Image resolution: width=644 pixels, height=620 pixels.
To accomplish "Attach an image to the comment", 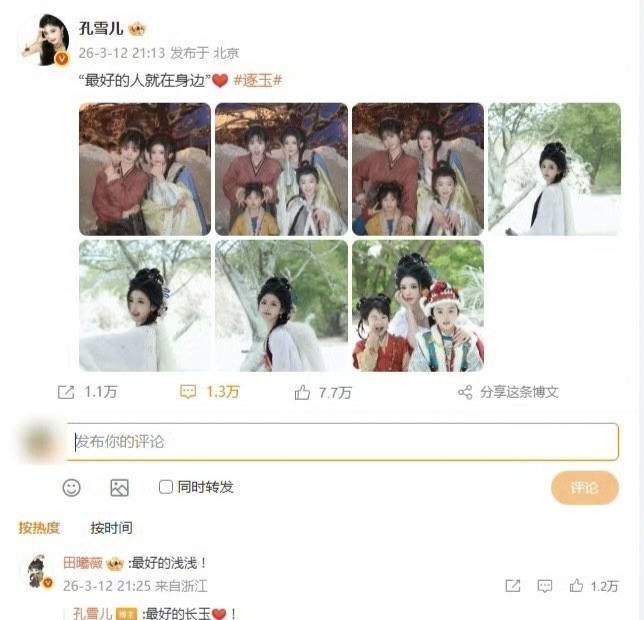I will coord(119,487).
